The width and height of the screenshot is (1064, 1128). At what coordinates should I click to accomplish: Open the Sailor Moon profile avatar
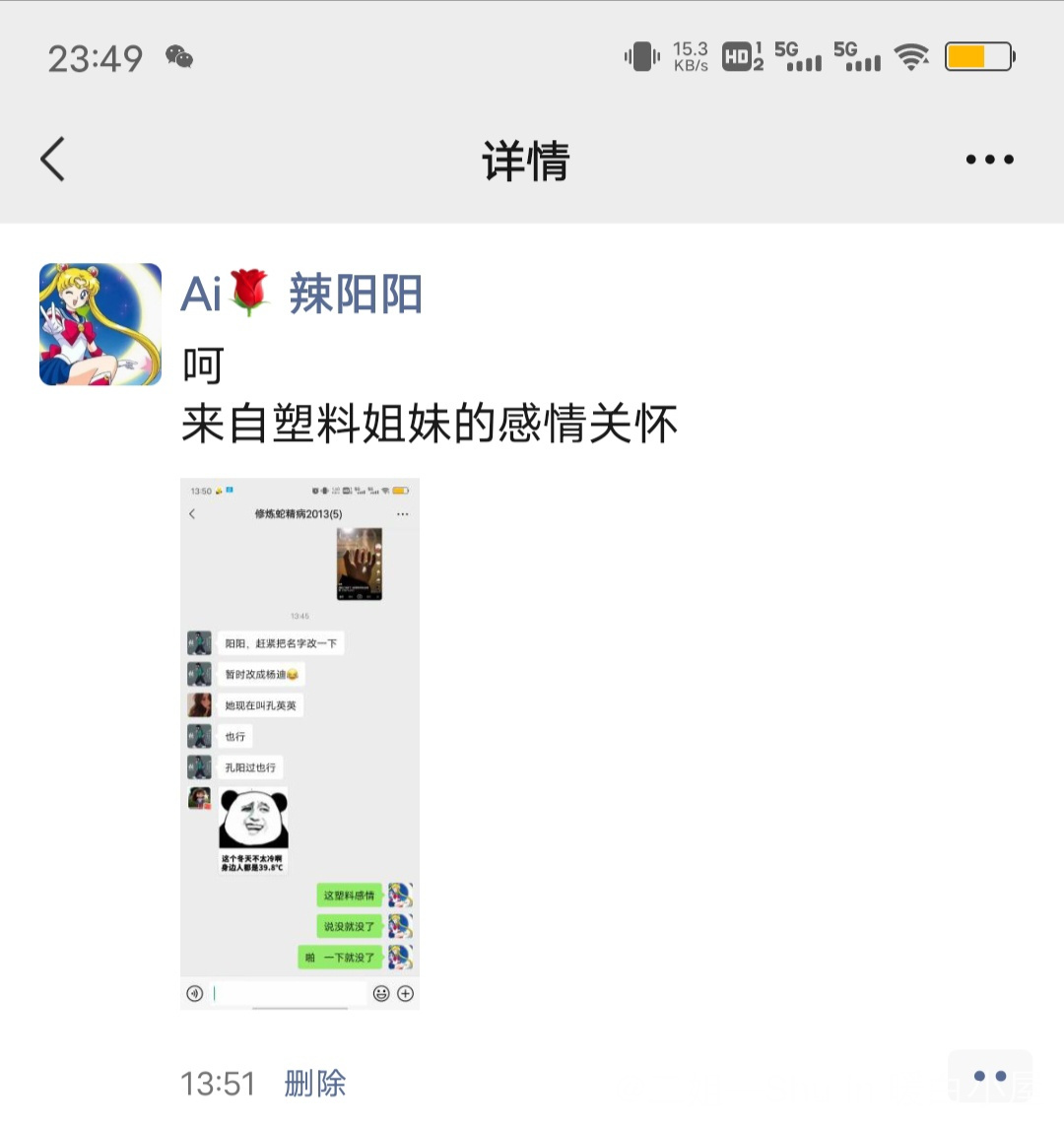(x=100, y=324)
